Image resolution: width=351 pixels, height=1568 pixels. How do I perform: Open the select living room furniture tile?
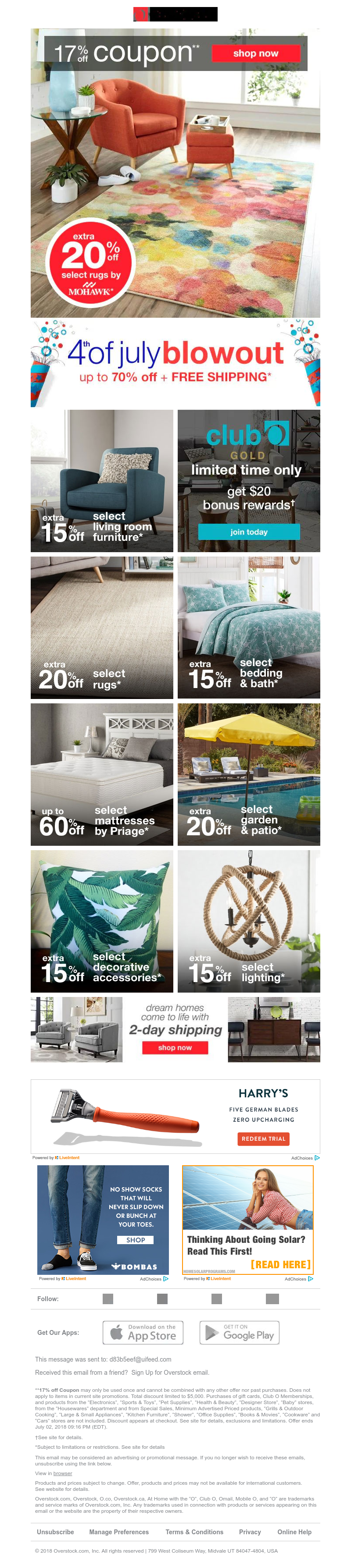pos(102,481)
